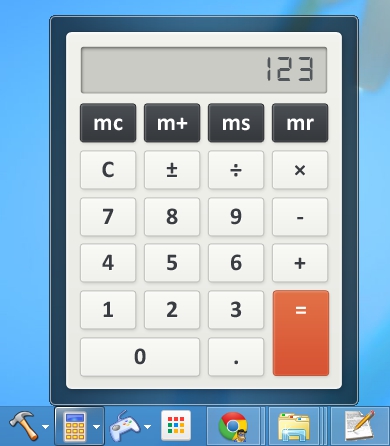
Task: Store the value with ms
Action: point(236,123)
